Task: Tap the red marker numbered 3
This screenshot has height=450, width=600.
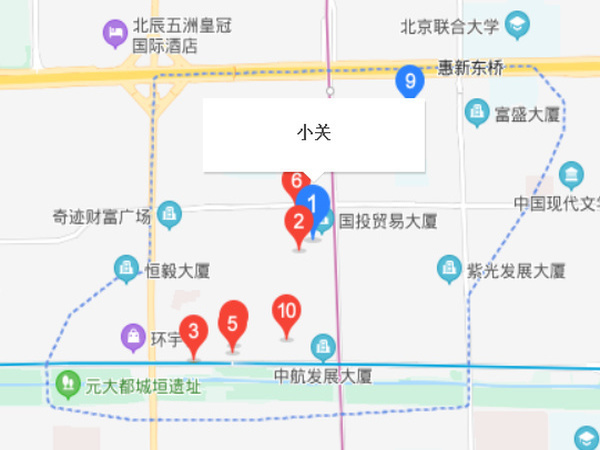Action: coord(194,330)
